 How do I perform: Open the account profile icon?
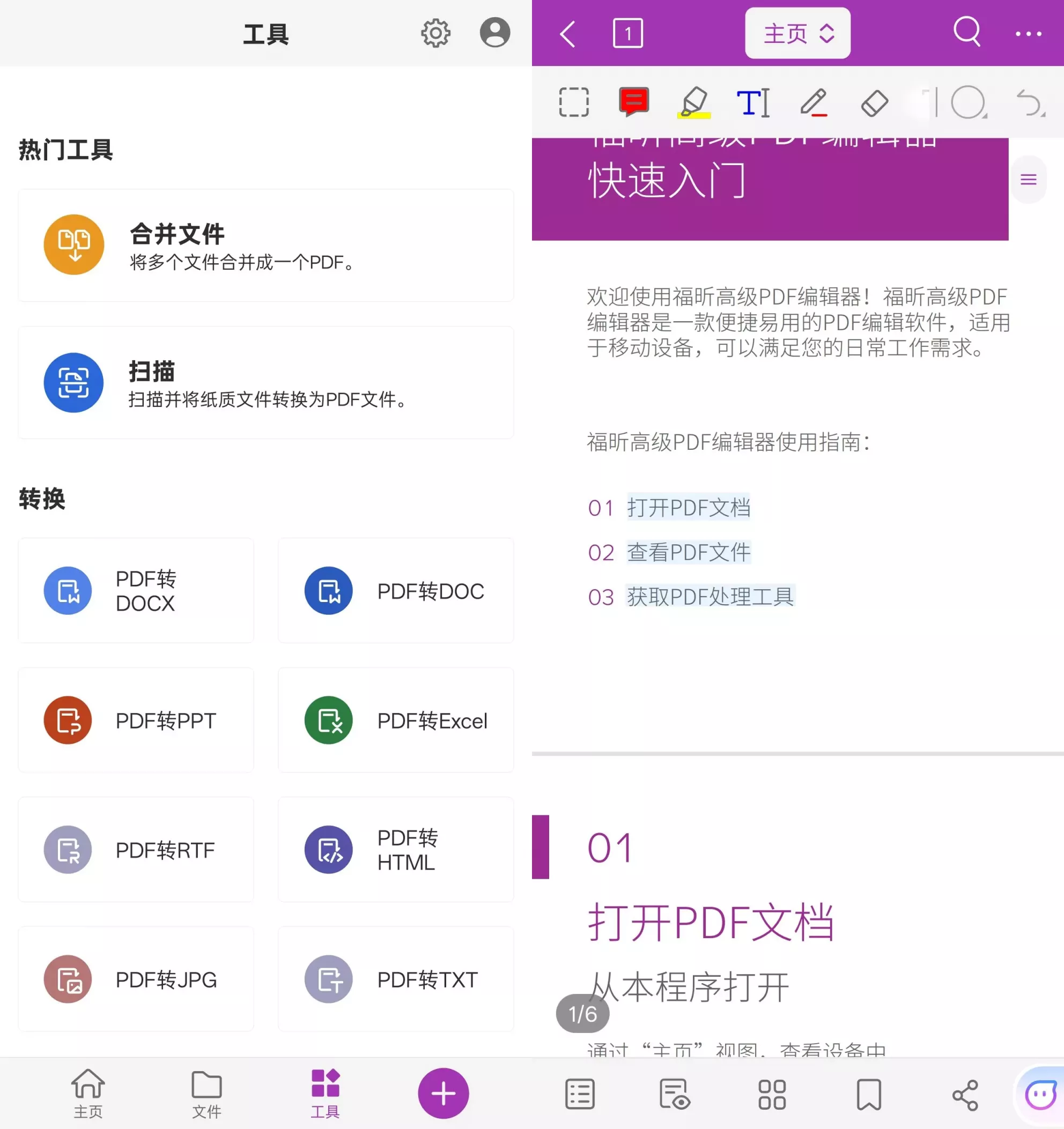[495, 32]
